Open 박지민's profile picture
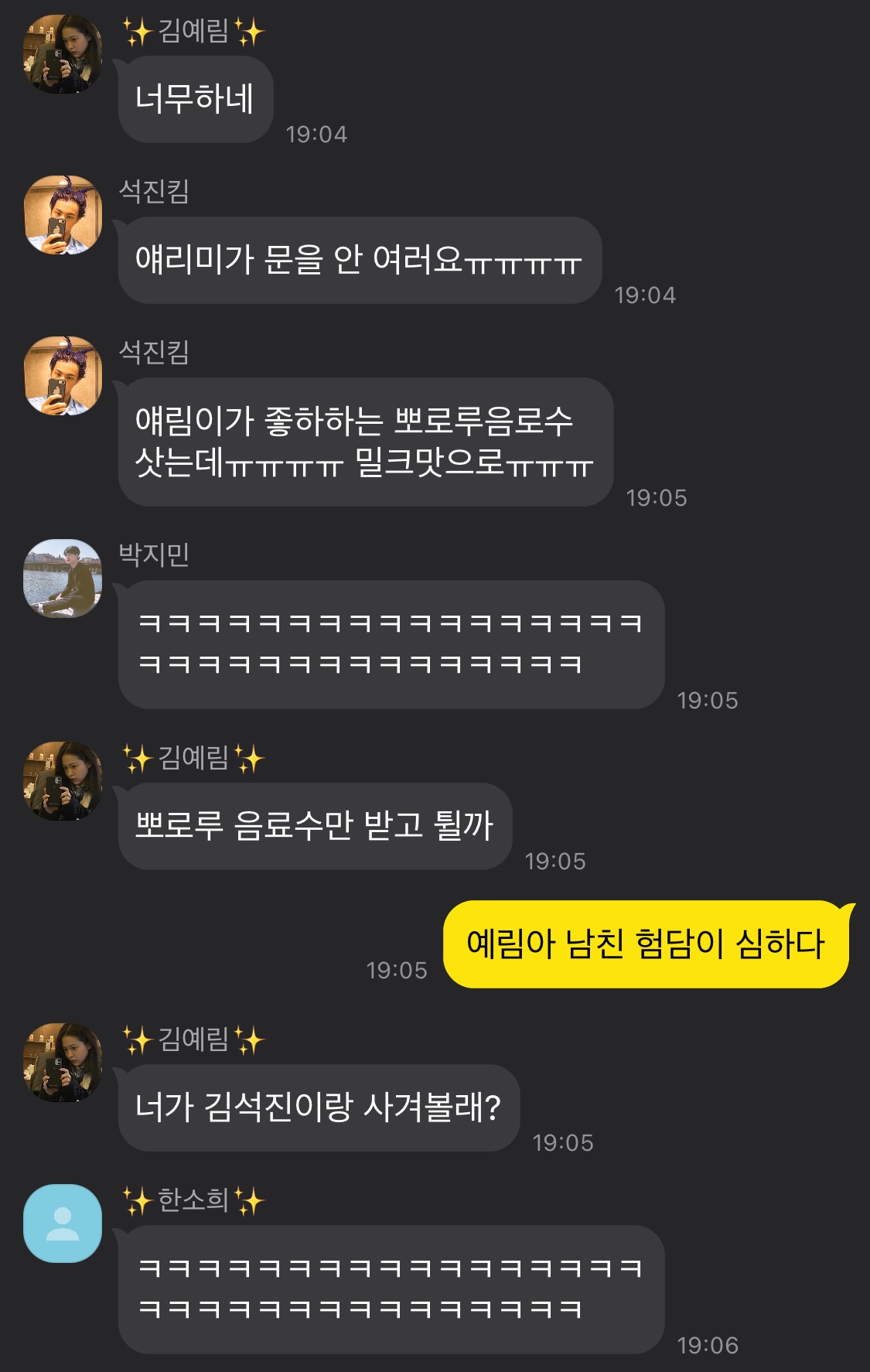 click(63, 578)
